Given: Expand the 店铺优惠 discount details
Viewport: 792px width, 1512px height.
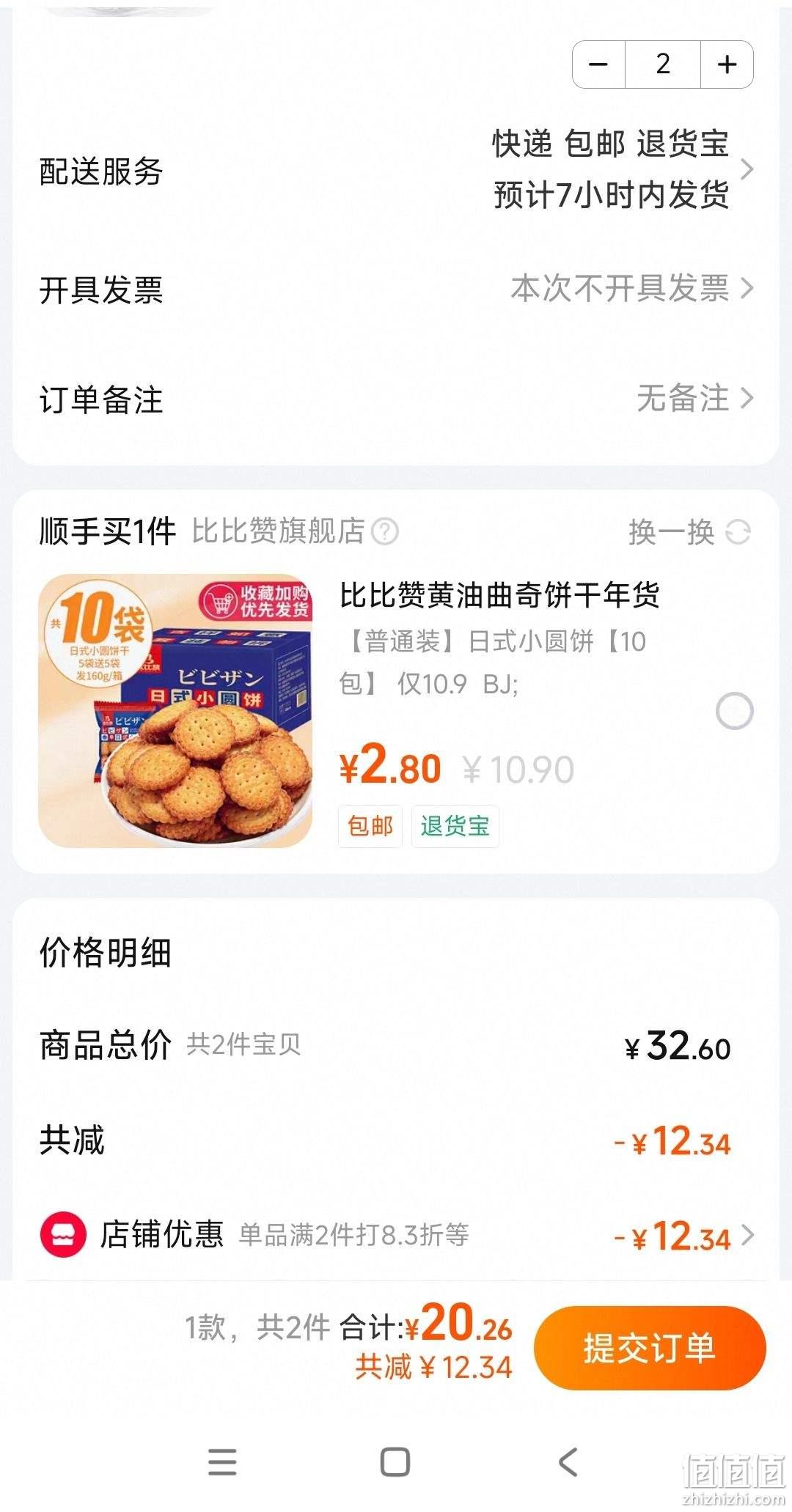Looking at the screenshot, I should pyautogui.click(x=396, y=1236).
